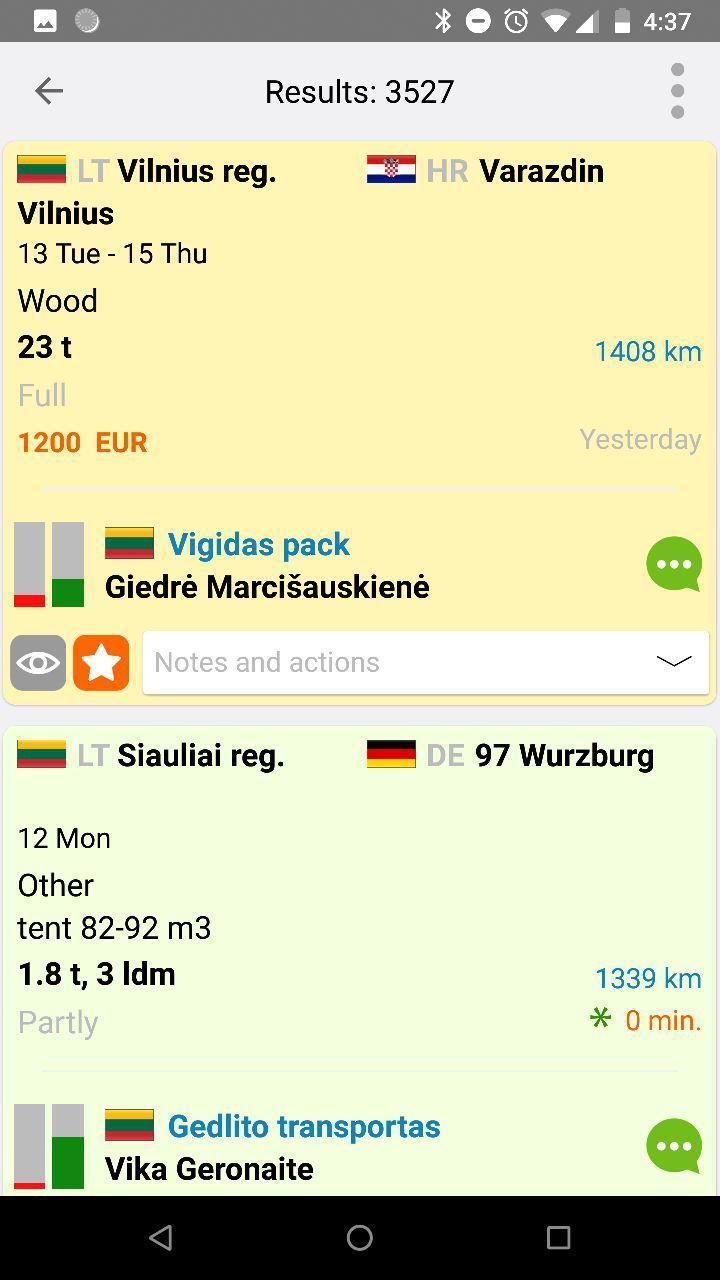Star the Vilnius to Varazdin offer
The image size is (720, 1280).
(x=101, y=663)
